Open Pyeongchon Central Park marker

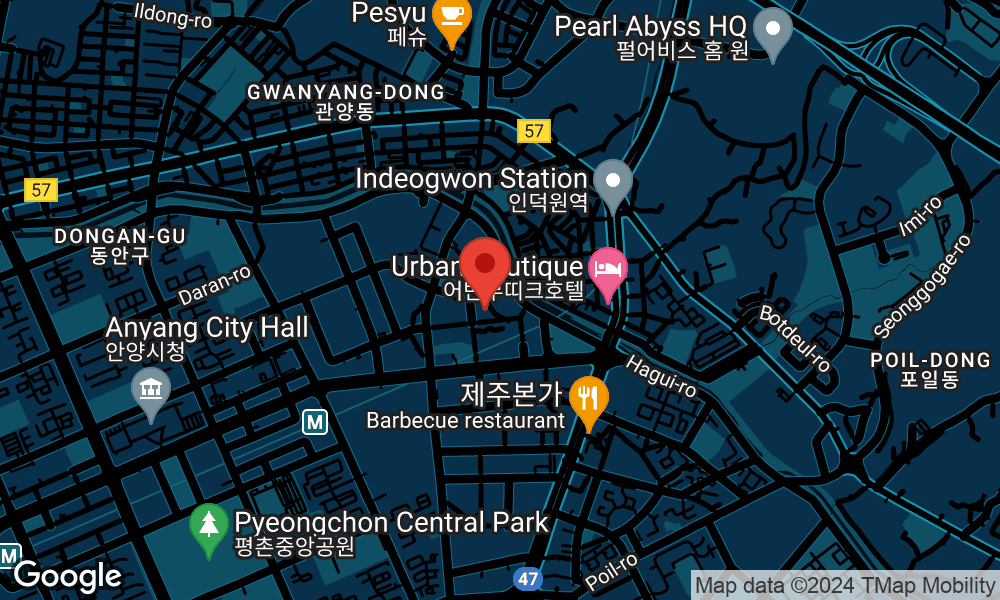(x=209, y=524)
